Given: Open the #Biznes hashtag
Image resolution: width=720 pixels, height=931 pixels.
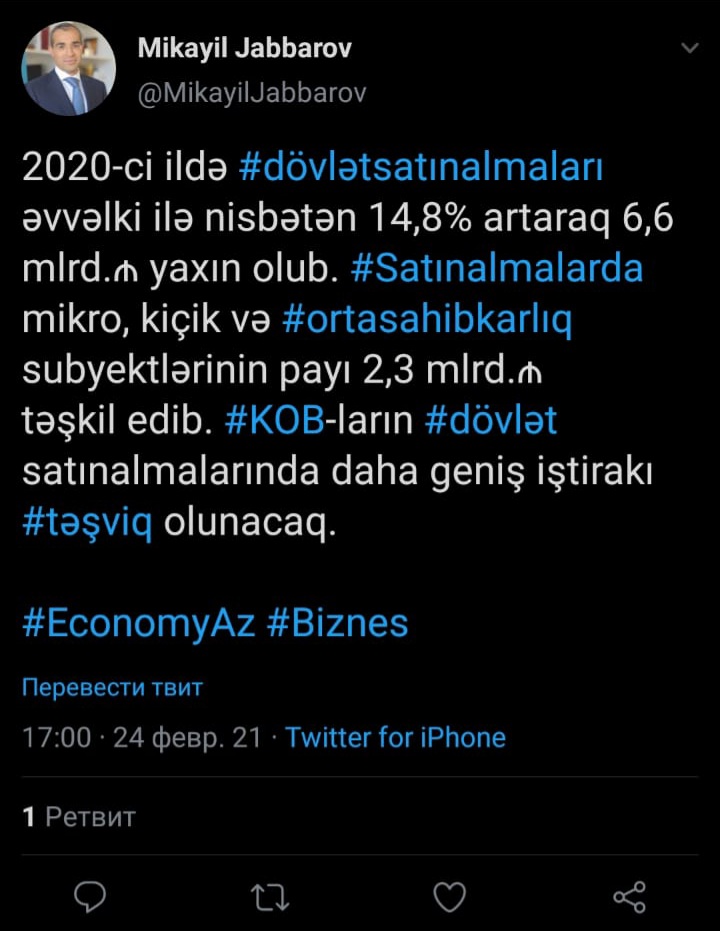Looking at the screenshot, I should tap(337, 622).
